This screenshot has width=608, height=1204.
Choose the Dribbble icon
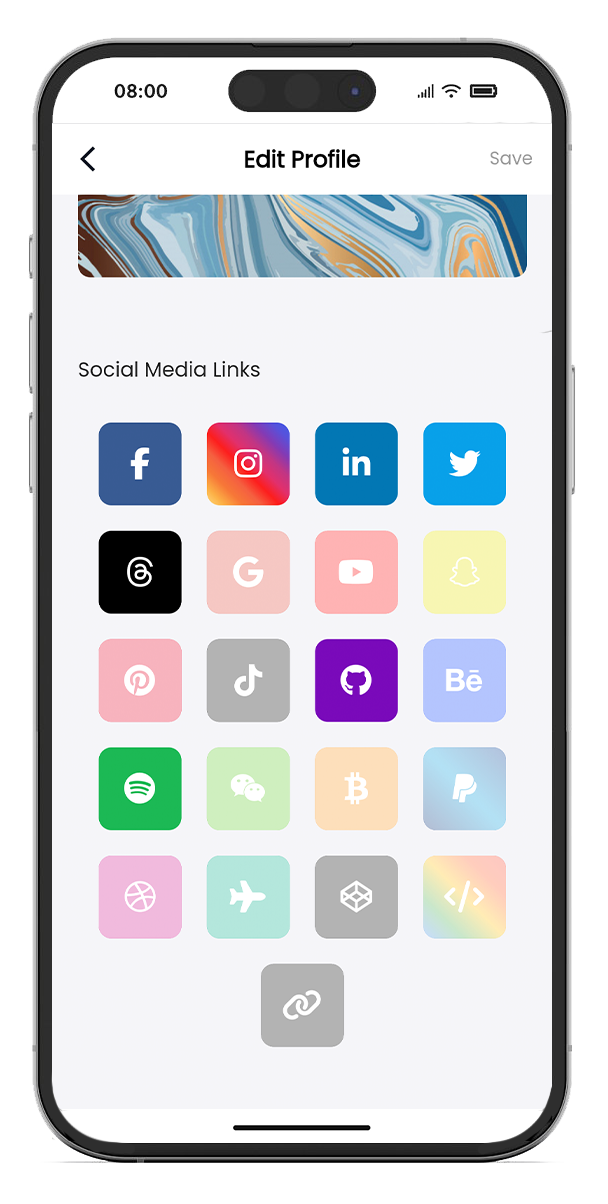click(140, 896)
